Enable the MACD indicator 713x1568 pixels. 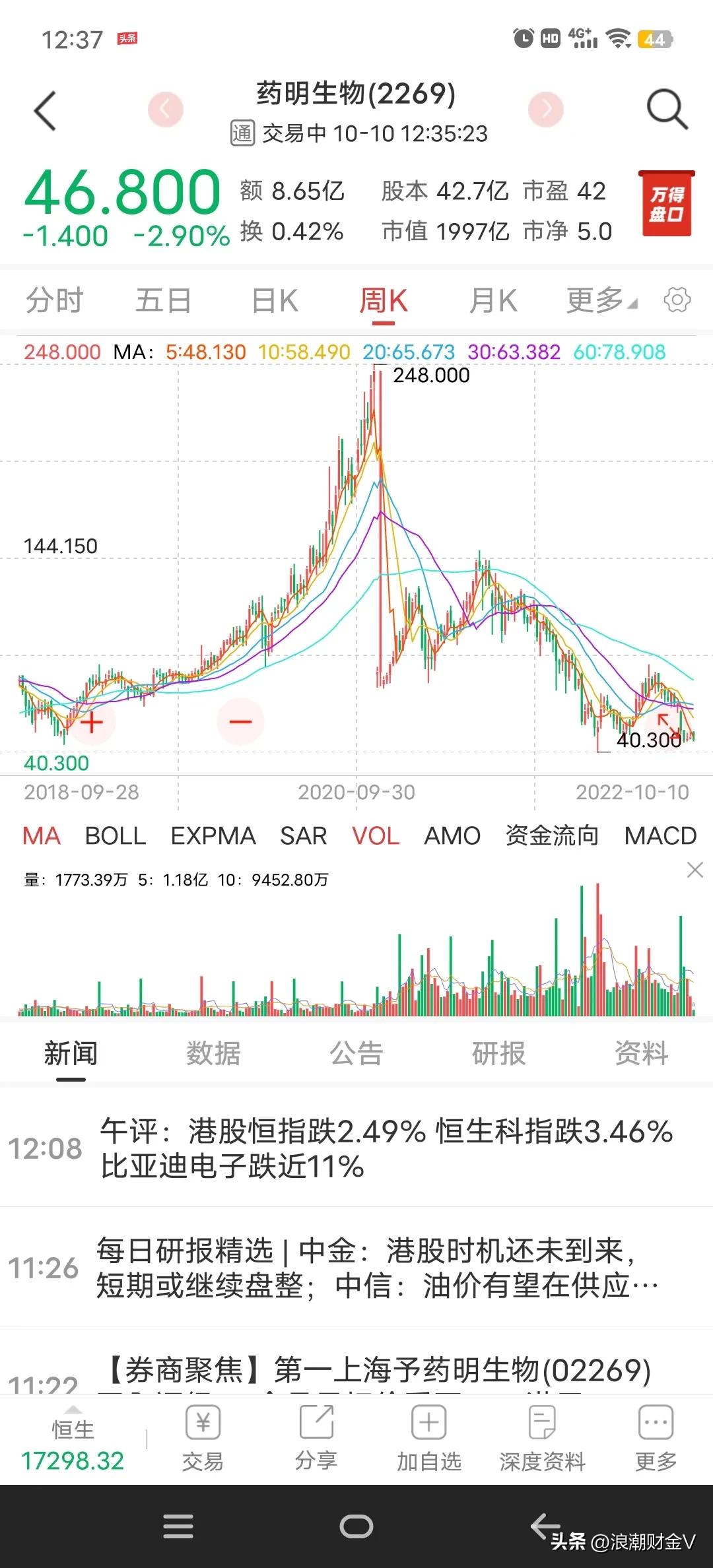click(660, 835)
